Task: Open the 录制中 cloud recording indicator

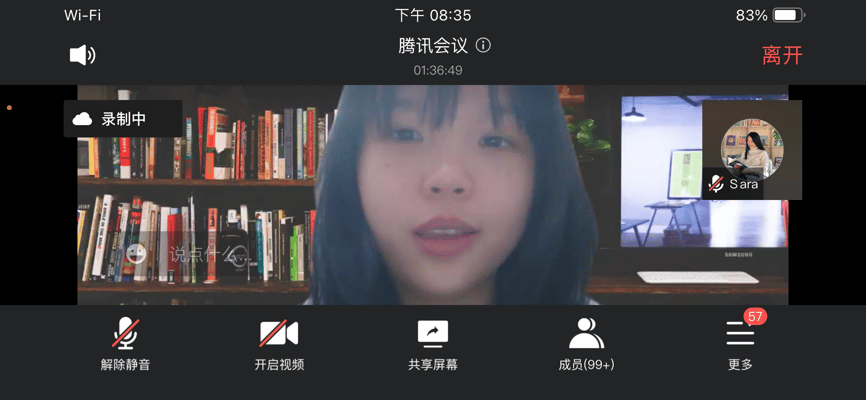Action: coord(122,119)
